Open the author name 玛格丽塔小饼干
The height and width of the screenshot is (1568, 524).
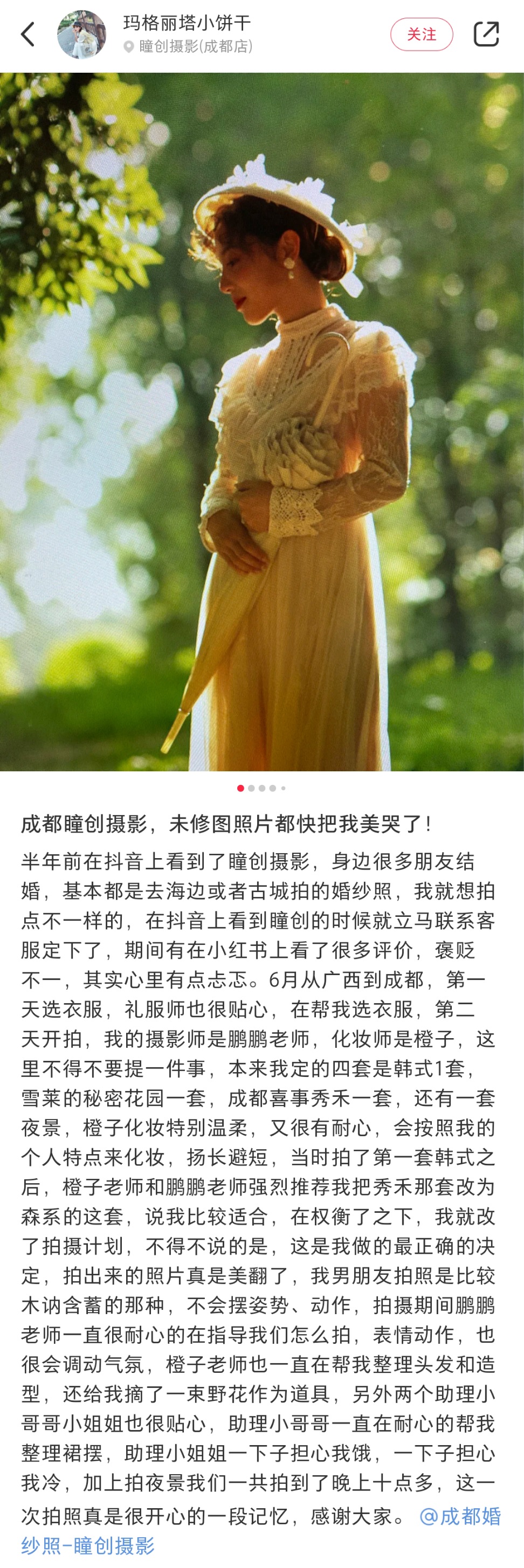187,23
